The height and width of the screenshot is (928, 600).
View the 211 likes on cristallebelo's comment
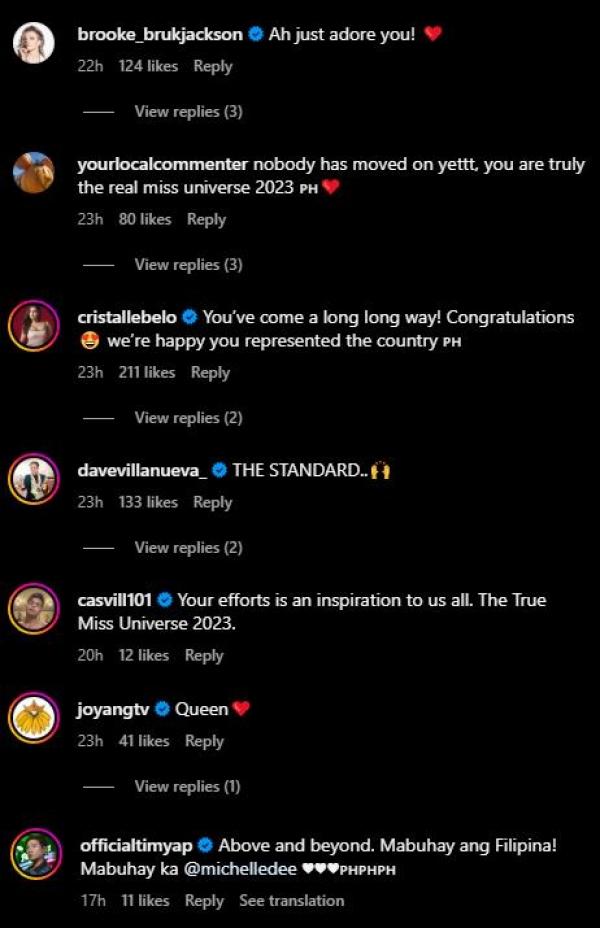coord(145,372)
